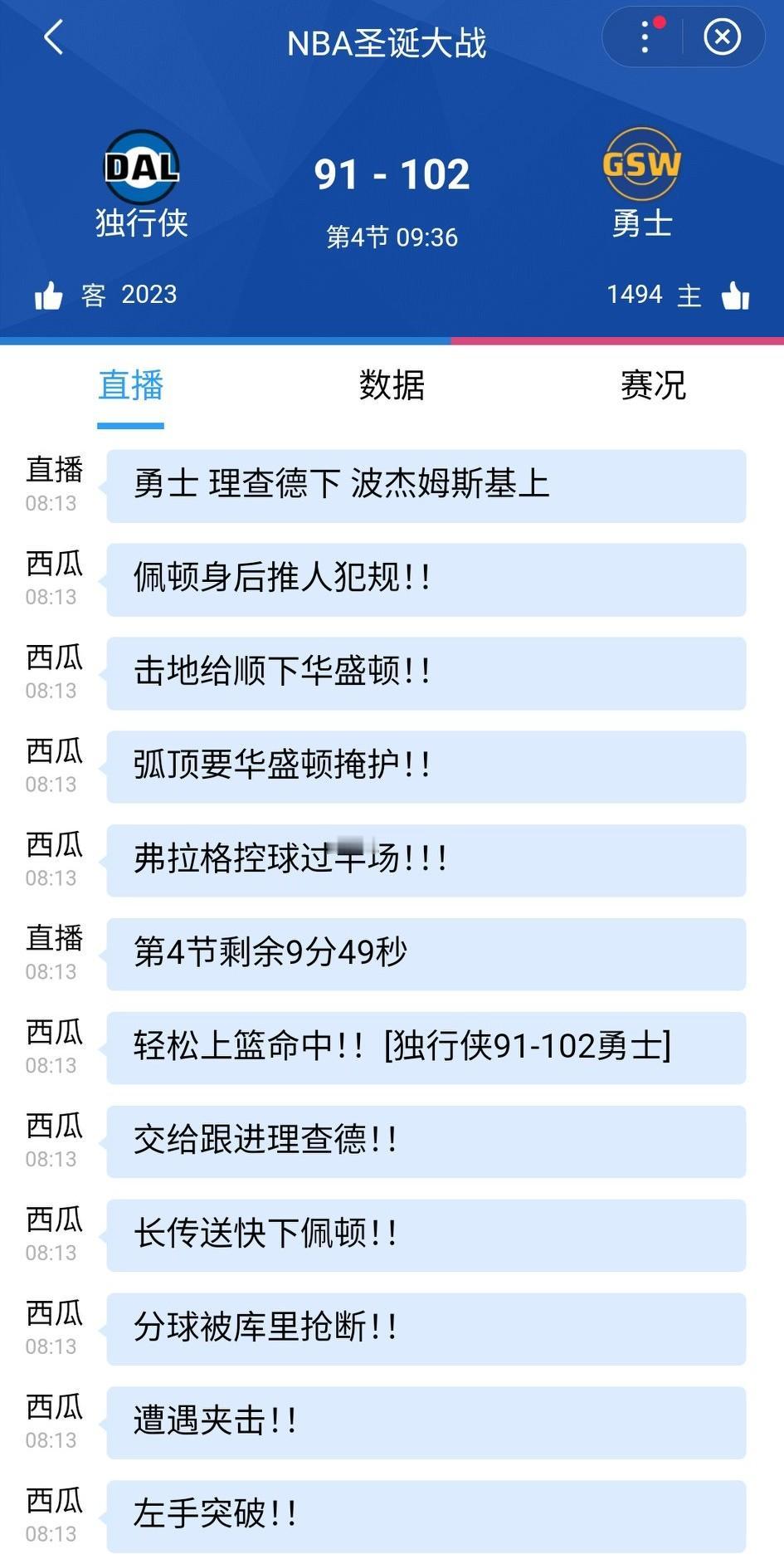
Task: Open the three-dot more options menu
Action: 644,37
